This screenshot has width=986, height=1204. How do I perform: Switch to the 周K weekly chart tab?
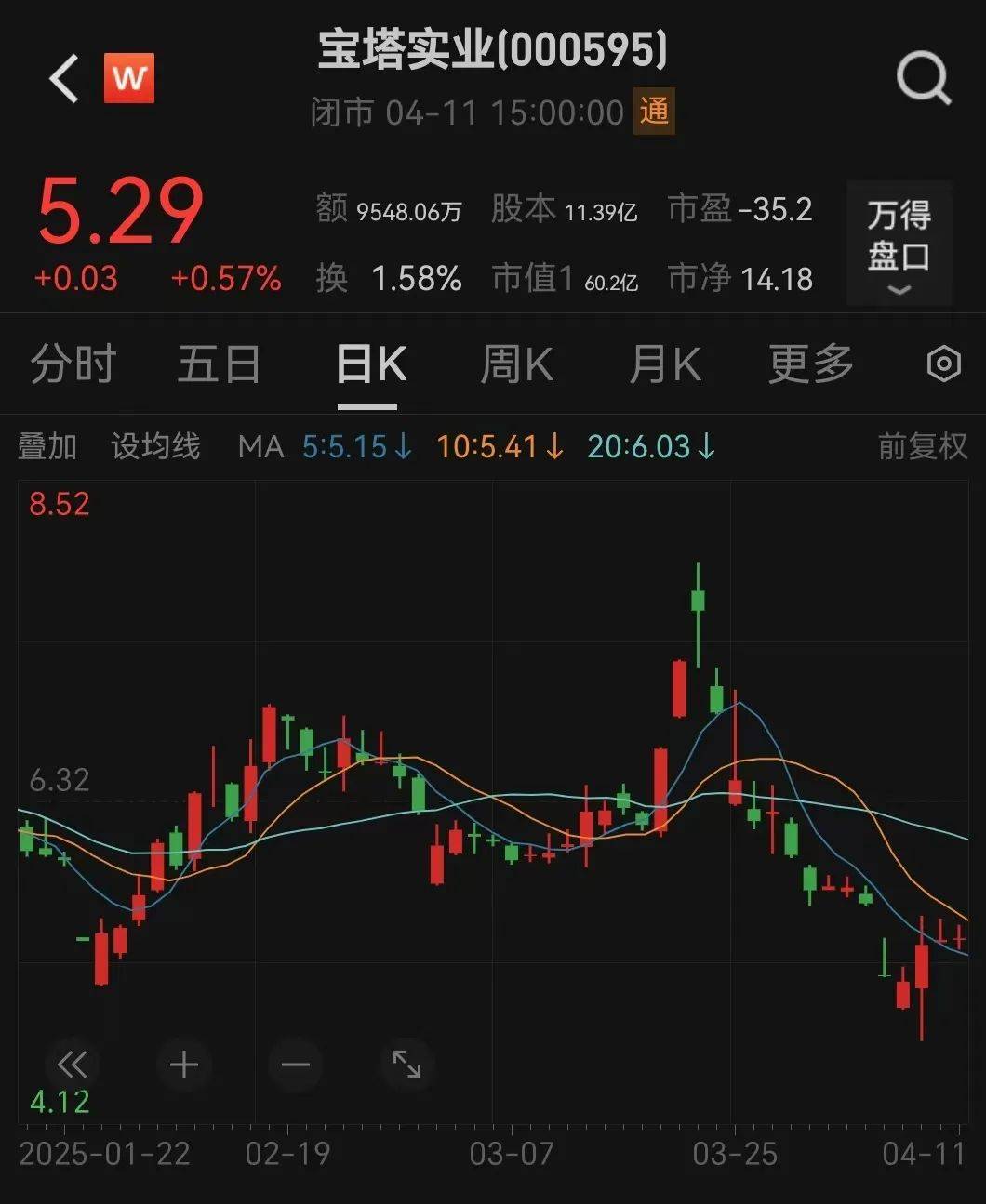[x=517, y=364]
